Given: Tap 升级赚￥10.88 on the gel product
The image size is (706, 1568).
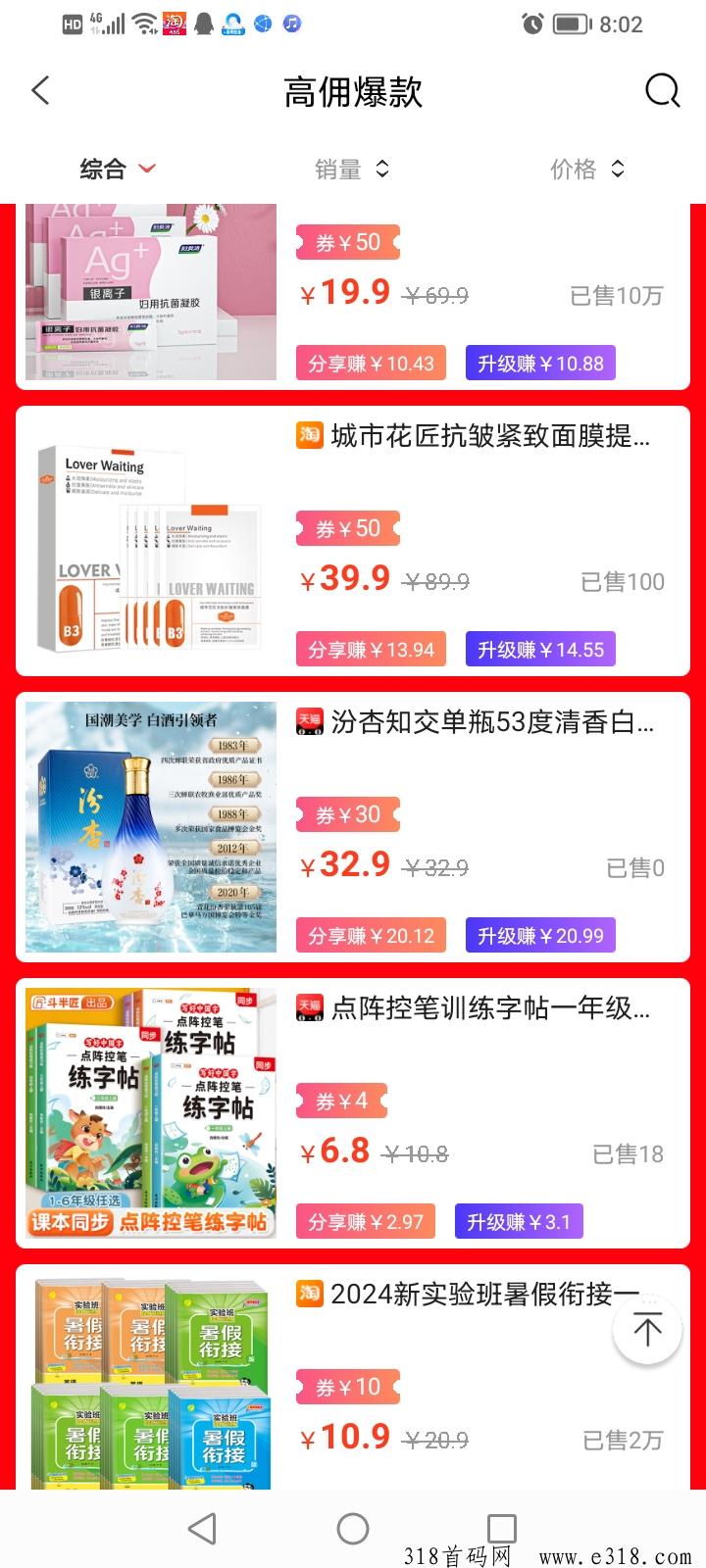Looking at the screenshot, I should (x=540, y=364).
